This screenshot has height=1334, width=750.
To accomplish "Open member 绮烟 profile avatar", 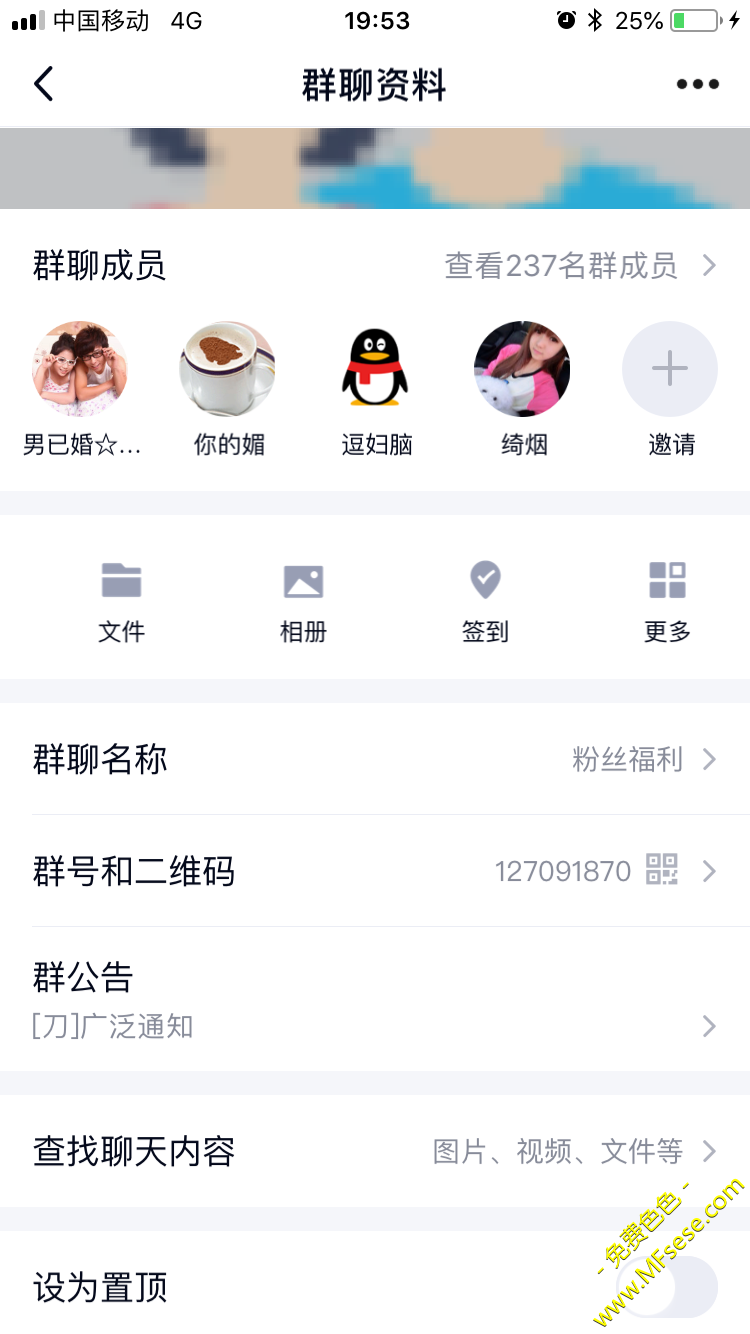I will 522,369.
